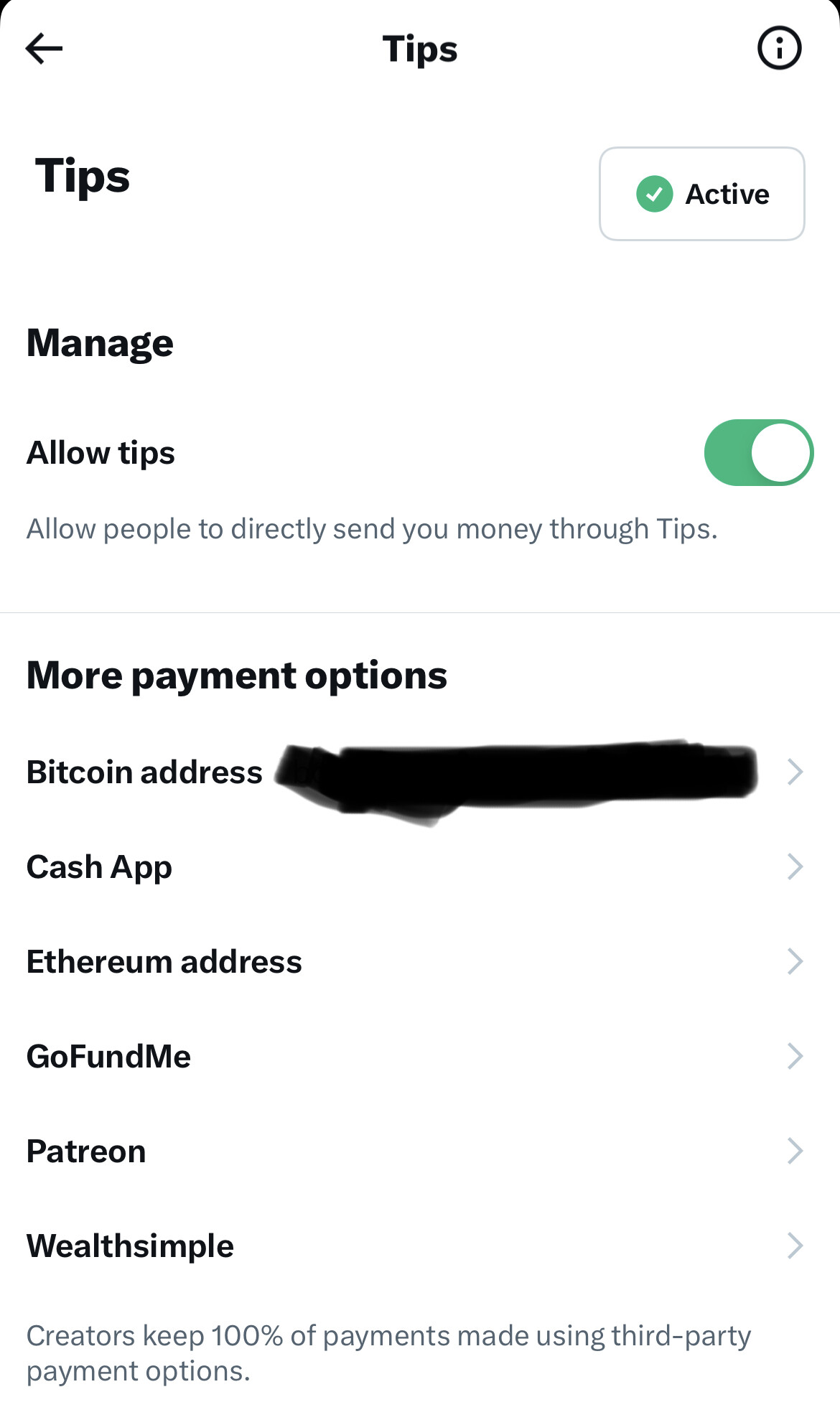Open the Cash App payment option
Screen dimensions: 840x1425
[420, 867]
